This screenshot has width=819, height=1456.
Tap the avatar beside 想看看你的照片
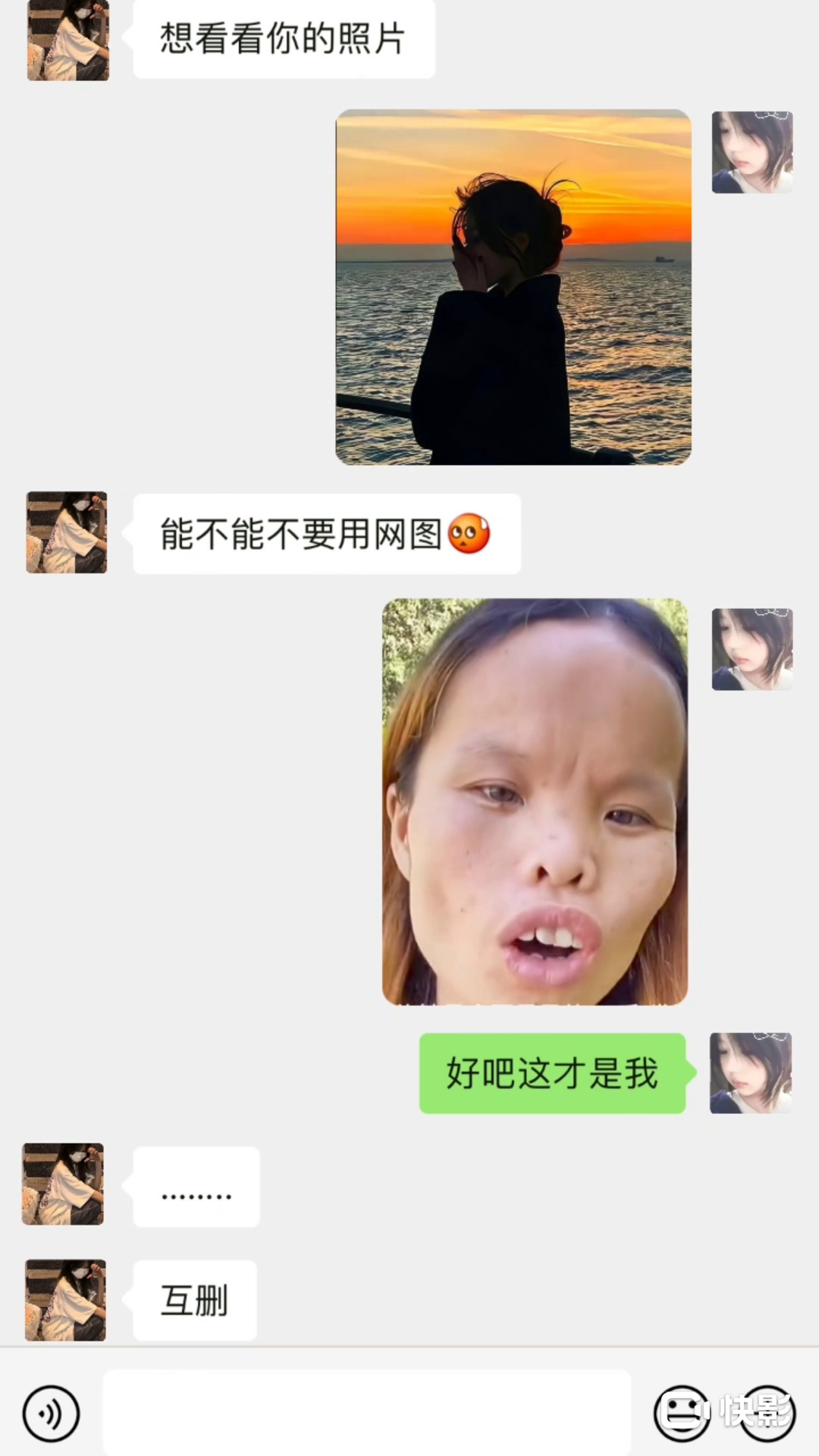click(x=68, y=39)
